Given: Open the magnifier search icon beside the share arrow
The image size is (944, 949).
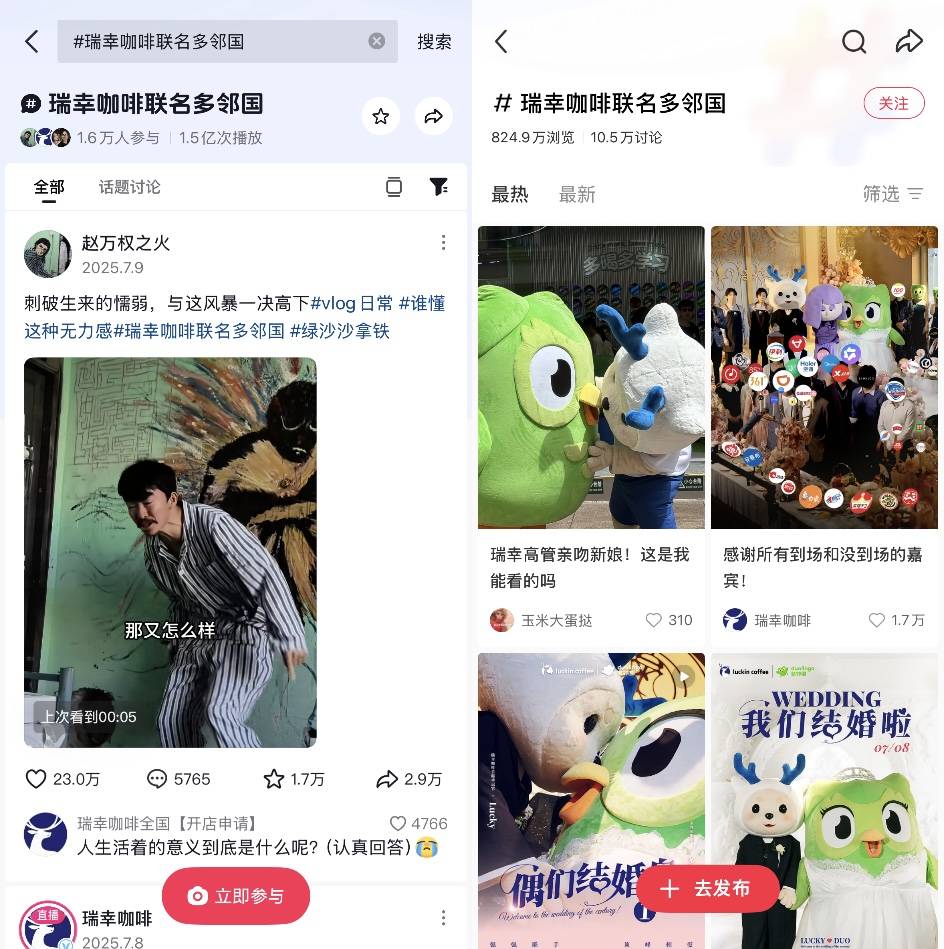Looking at the screenshot, I should point(853,41).
